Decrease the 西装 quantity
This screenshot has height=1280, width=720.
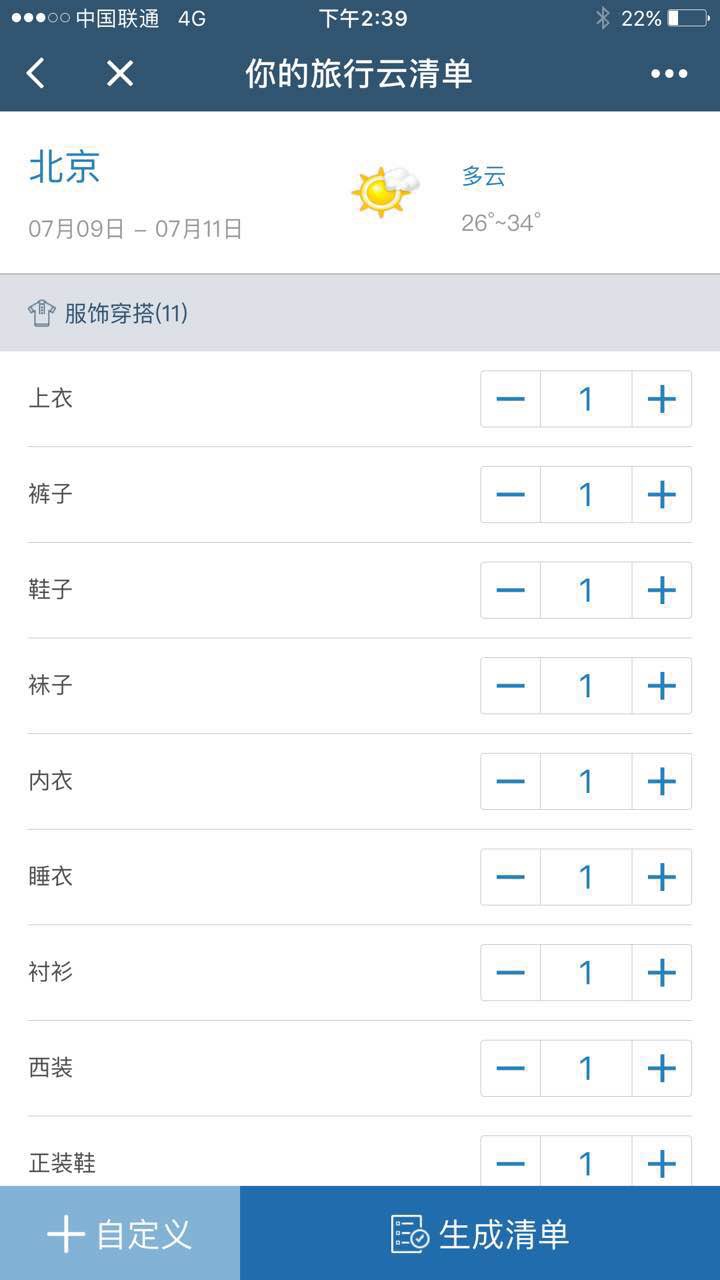tap(511, 1068)
